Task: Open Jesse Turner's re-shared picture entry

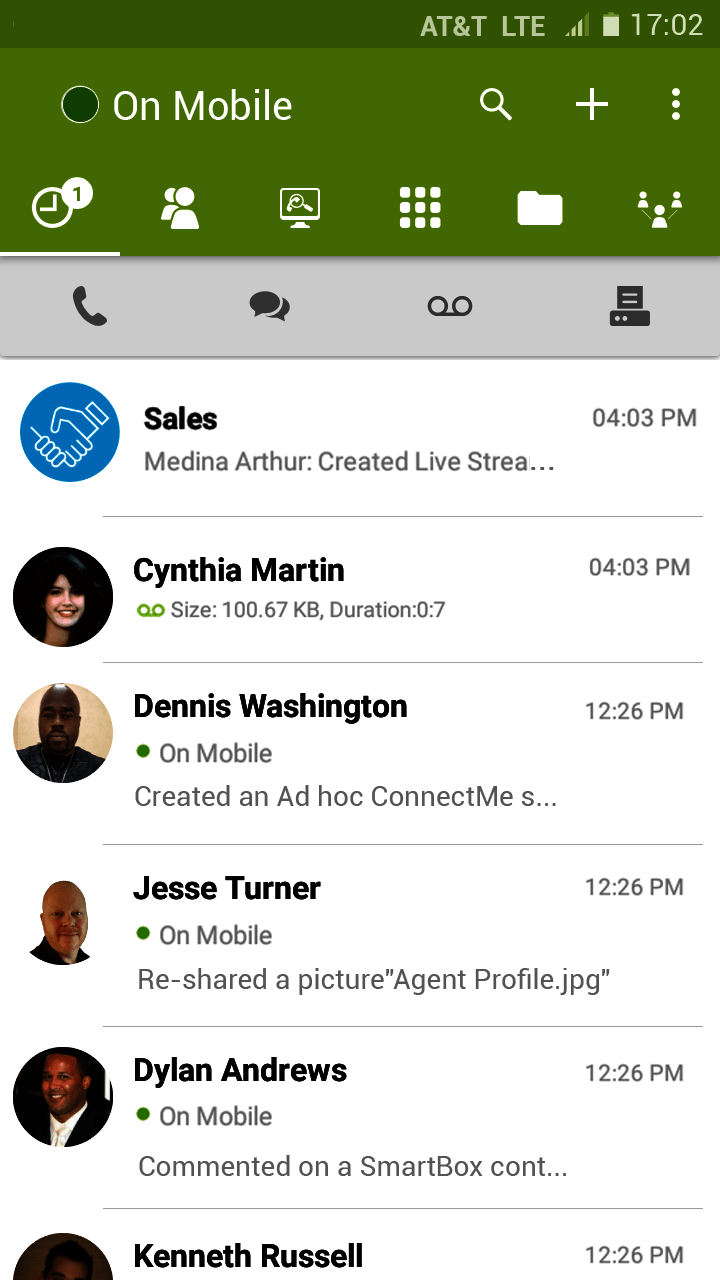Action: point(360,933)
